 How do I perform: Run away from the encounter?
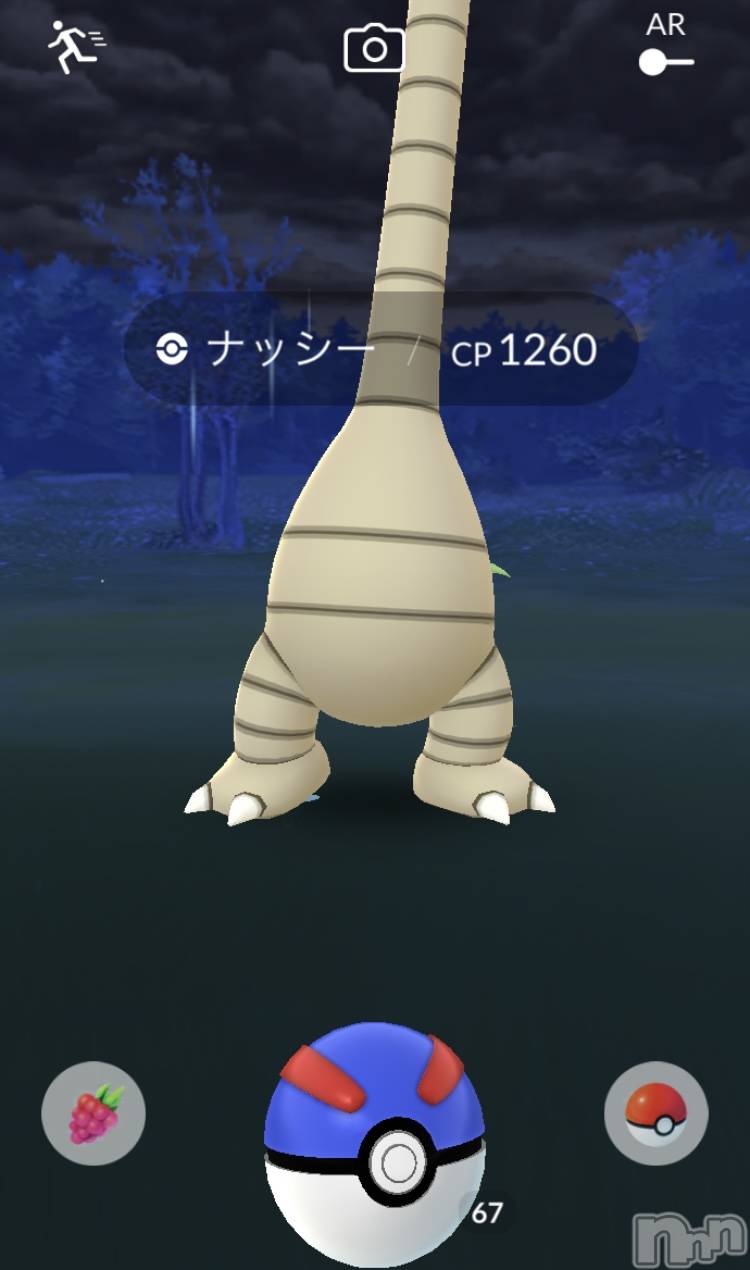[x=76, y=47]
